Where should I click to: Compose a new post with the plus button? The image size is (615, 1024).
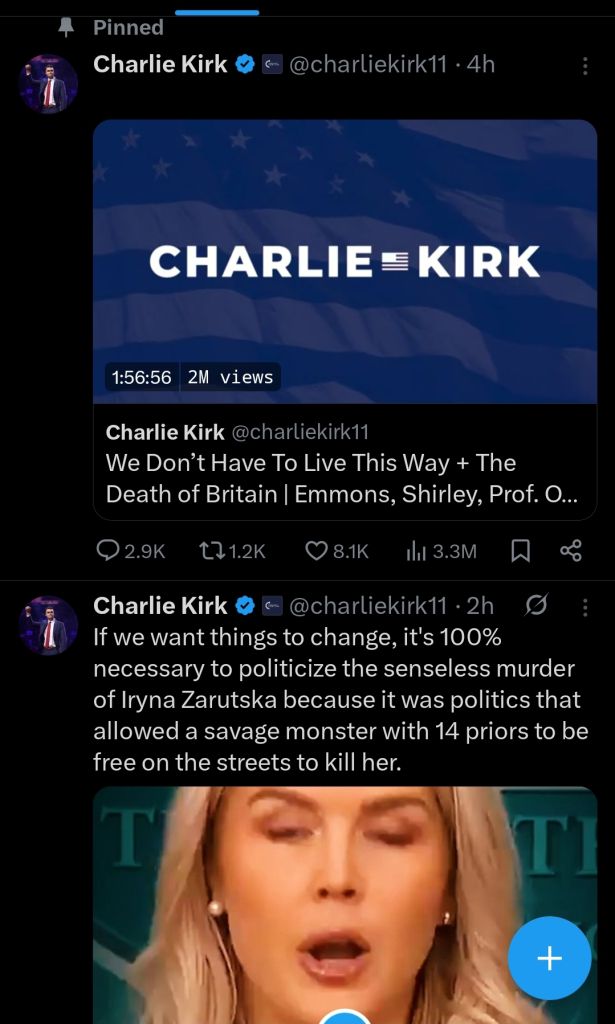[549, 958]
